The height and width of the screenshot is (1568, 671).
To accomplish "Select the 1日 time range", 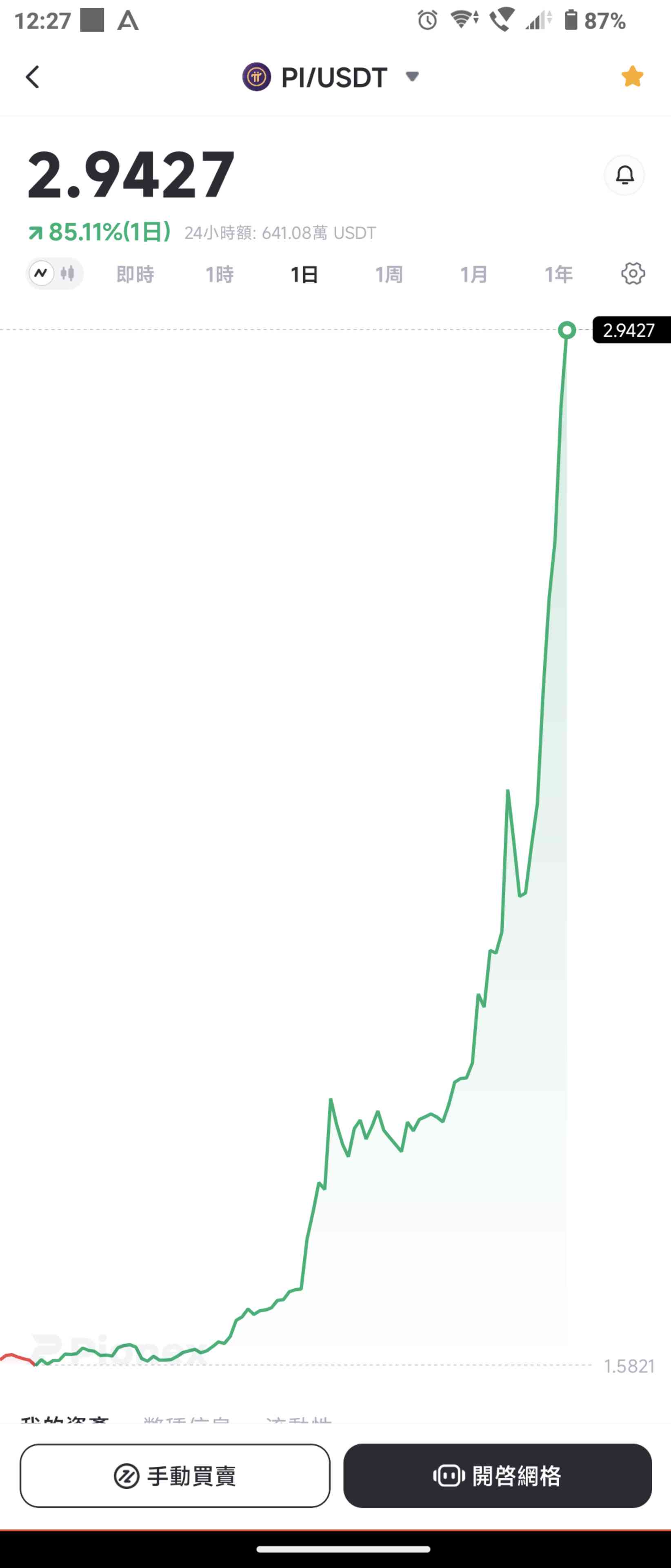I will coord(304,274).
